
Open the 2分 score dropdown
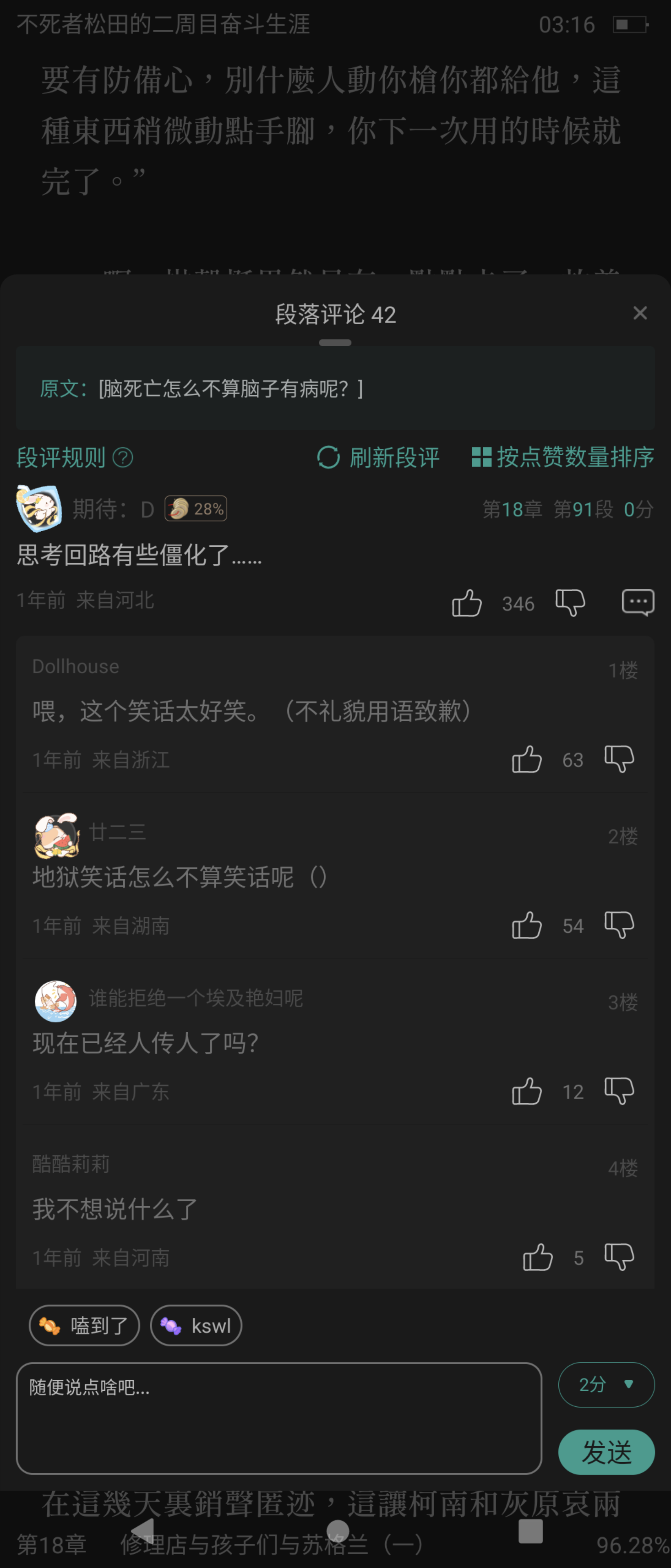[x=606, y=1385]
